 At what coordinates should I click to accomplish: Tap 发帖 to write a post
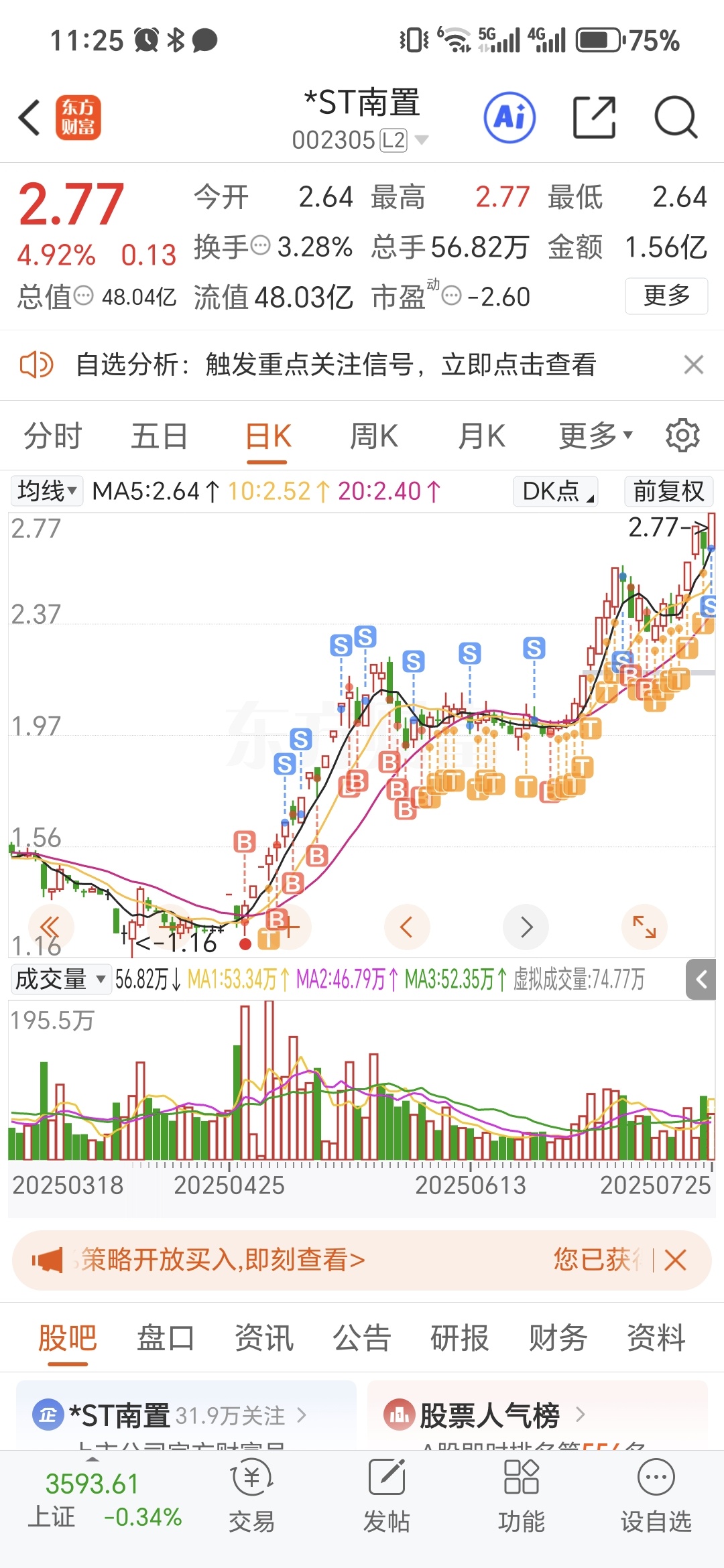pyautogui.click(x=386, y=1496)
